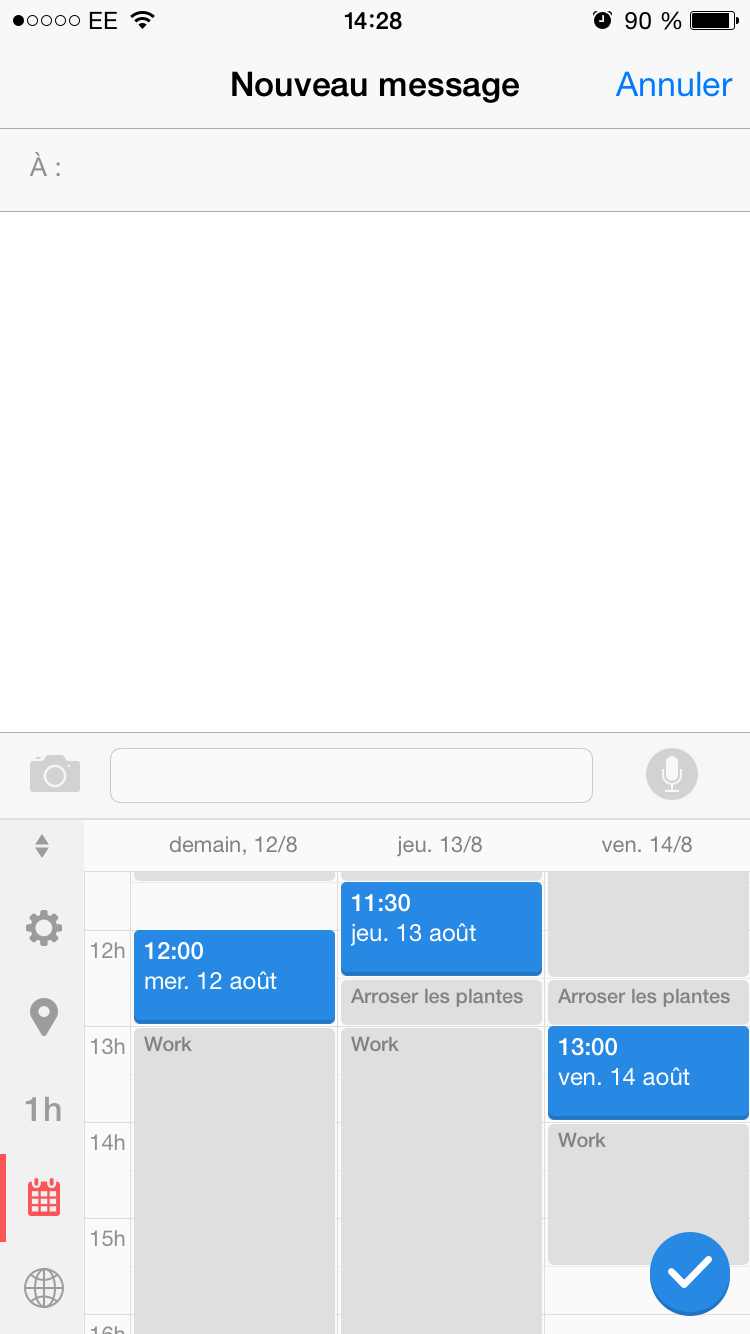The image size is (750, 1334).
Task: Select the 13:00 ven. 14 août slot
Action: pos(648,1072)
